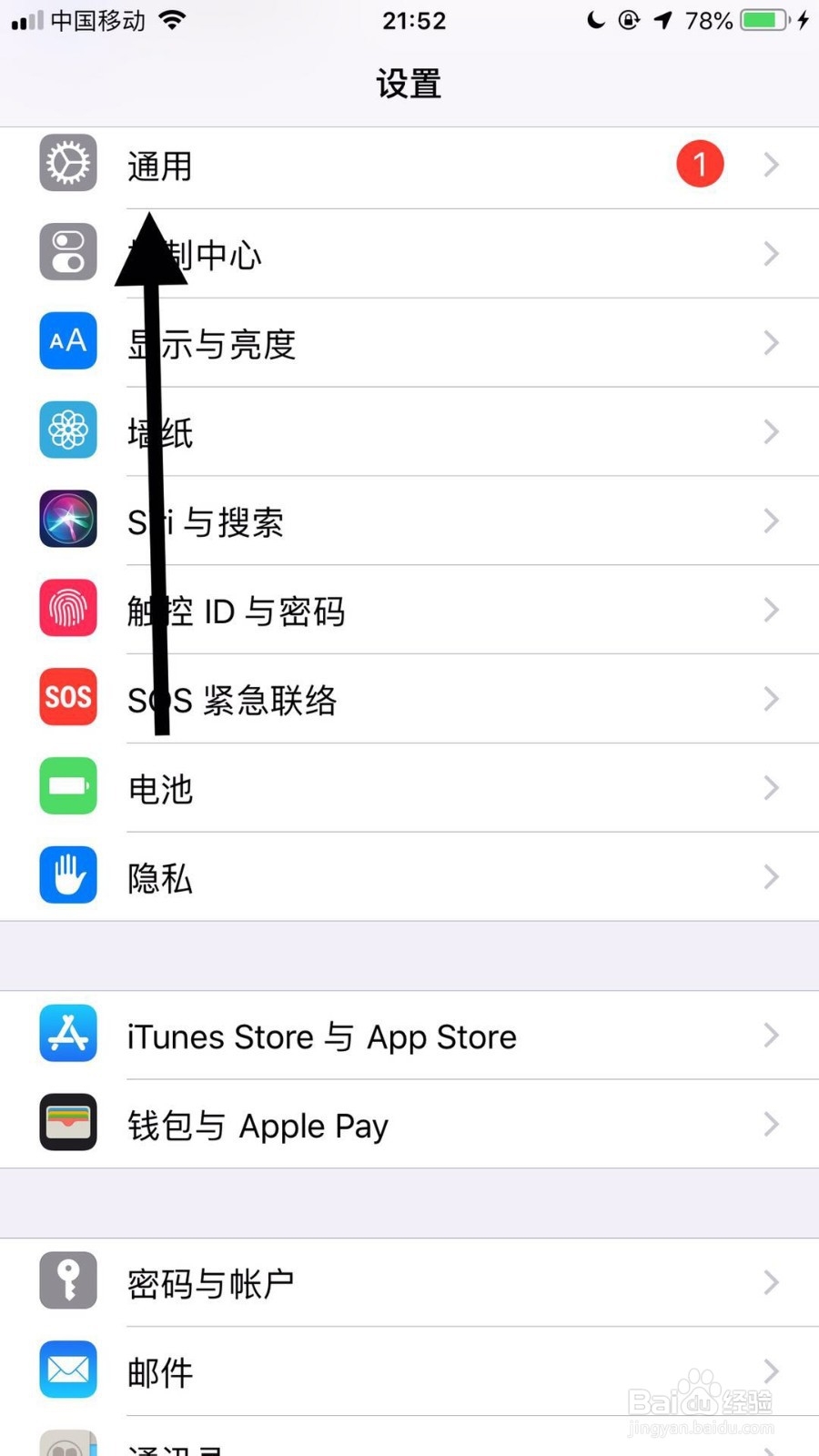
Task: Select the Wallet and Apple Pay icon
Action: 67,1123
